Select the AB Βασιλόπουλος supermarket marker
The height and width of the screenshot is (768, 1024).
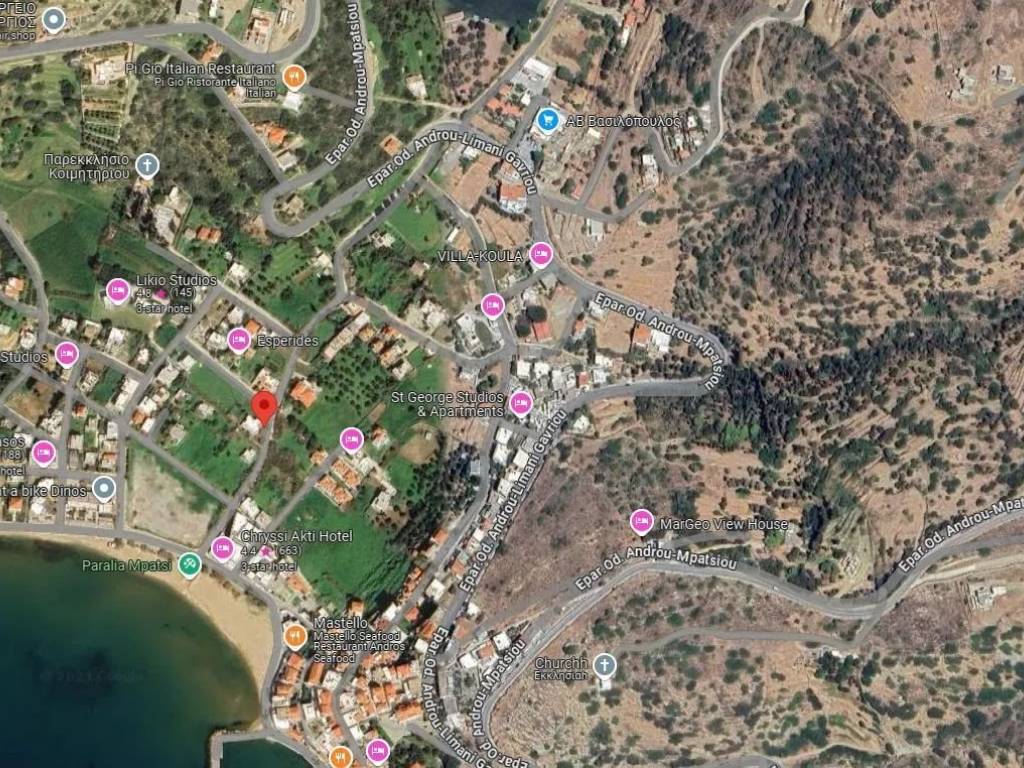click(x=547, y=121)
